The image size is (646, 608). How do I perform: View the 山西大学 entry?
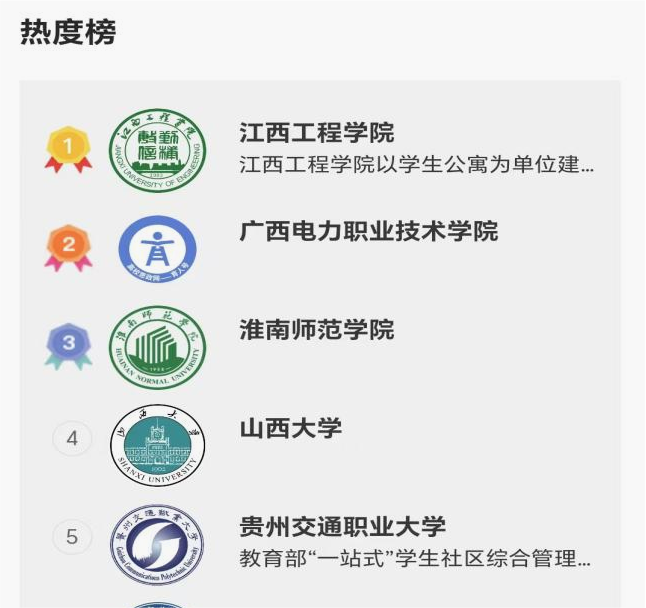tap(290, 429)
